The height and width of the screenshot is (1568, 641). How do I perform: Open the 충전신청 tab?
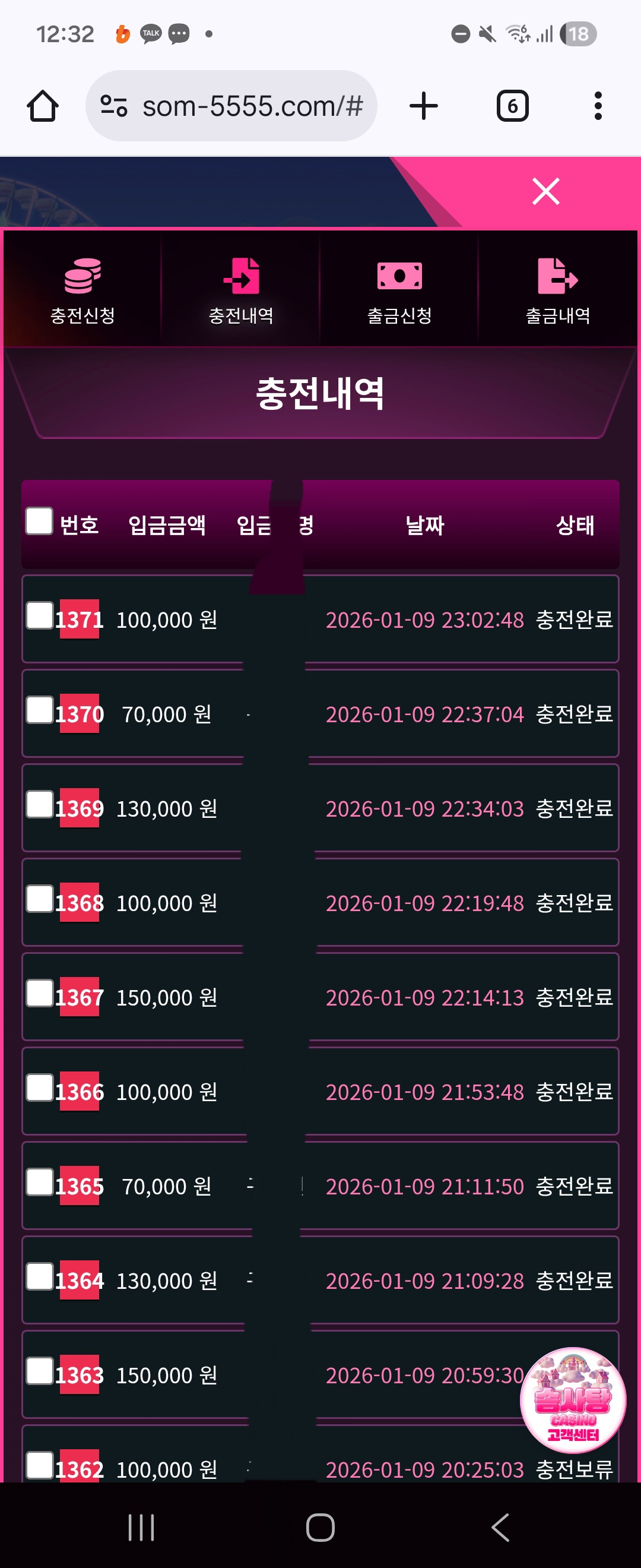(82, 289)
